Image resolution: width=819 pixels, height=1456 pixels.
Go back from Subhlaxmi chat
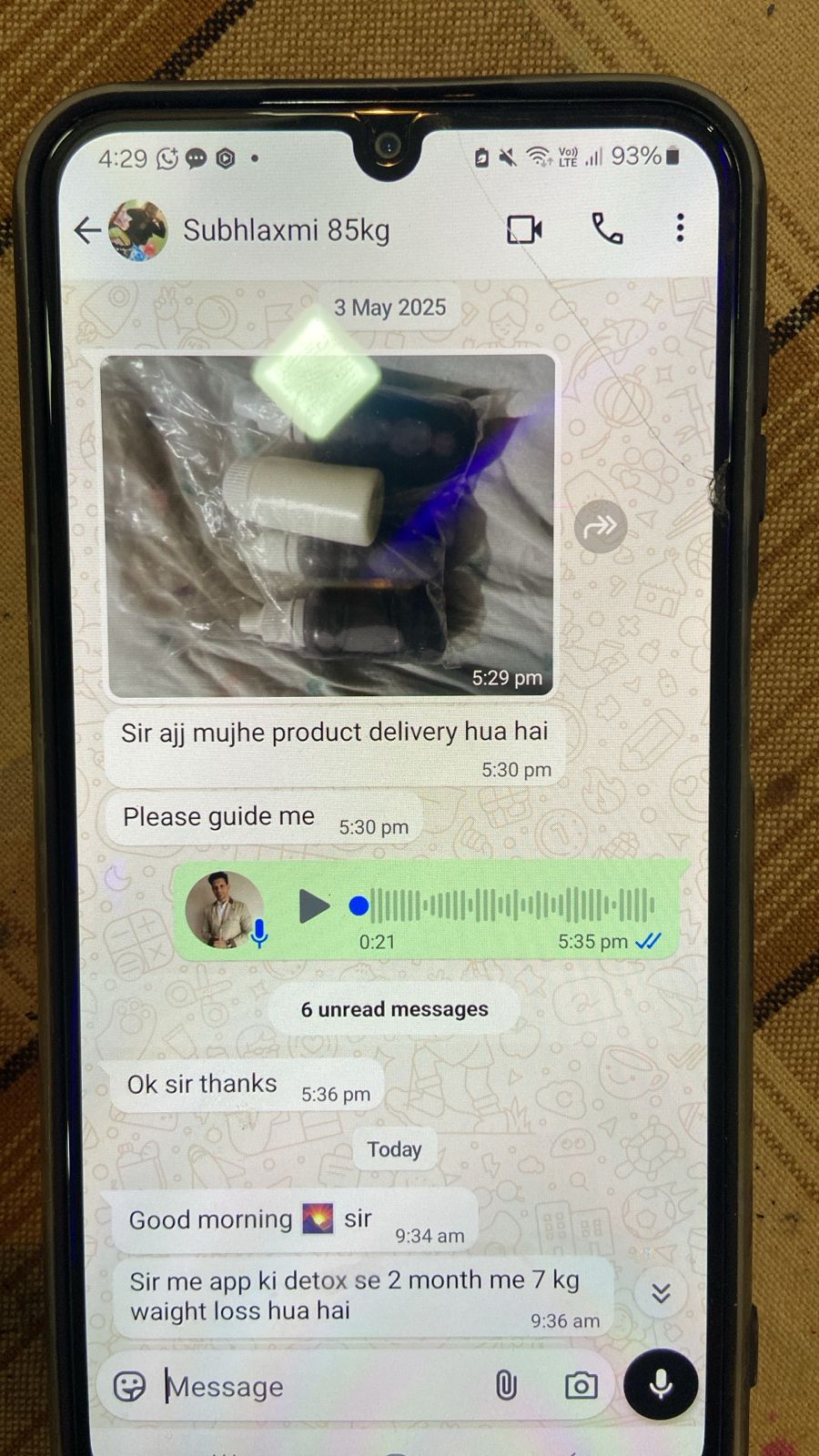(x=87, y=231)
